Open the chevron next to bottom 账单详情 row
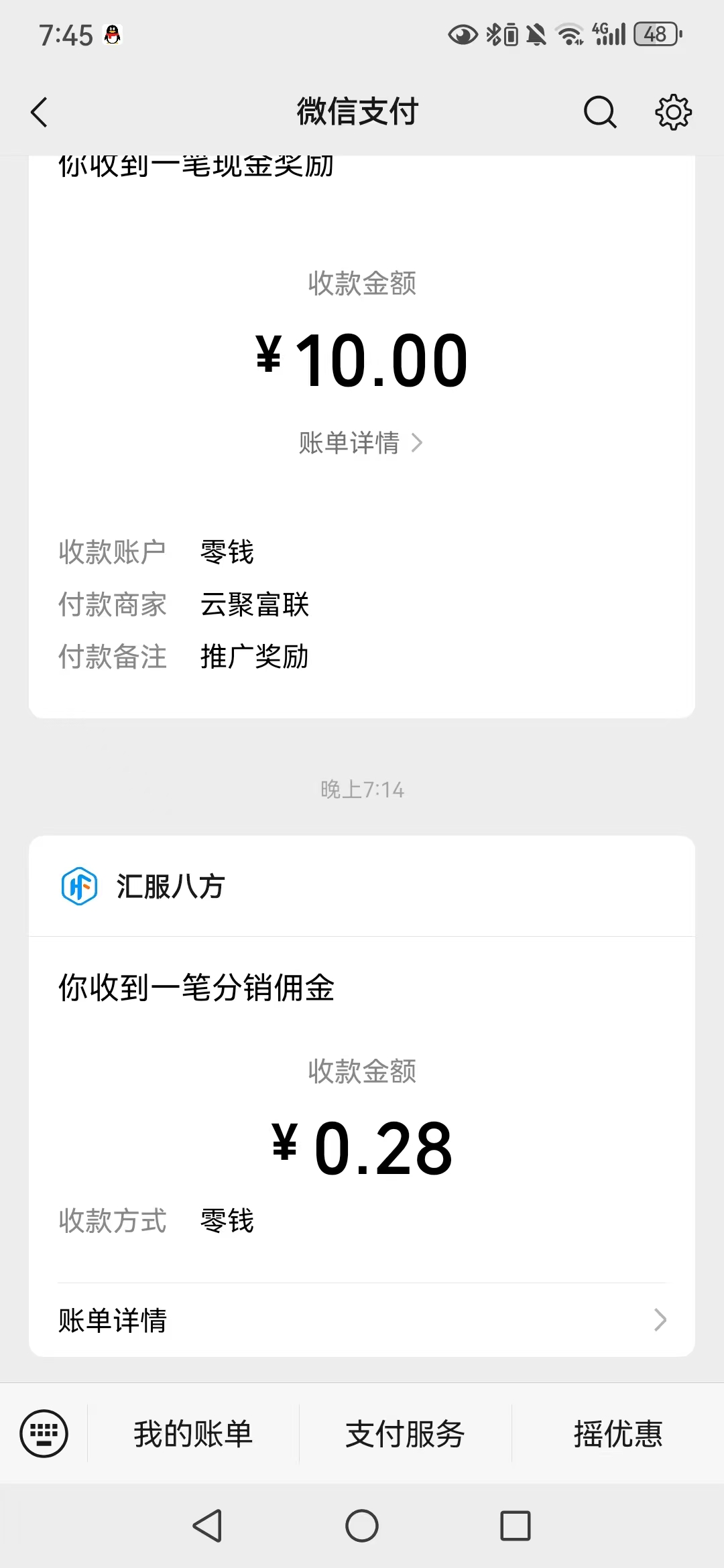Viewport: 724px width, 1568px height. pos(659,1320)
